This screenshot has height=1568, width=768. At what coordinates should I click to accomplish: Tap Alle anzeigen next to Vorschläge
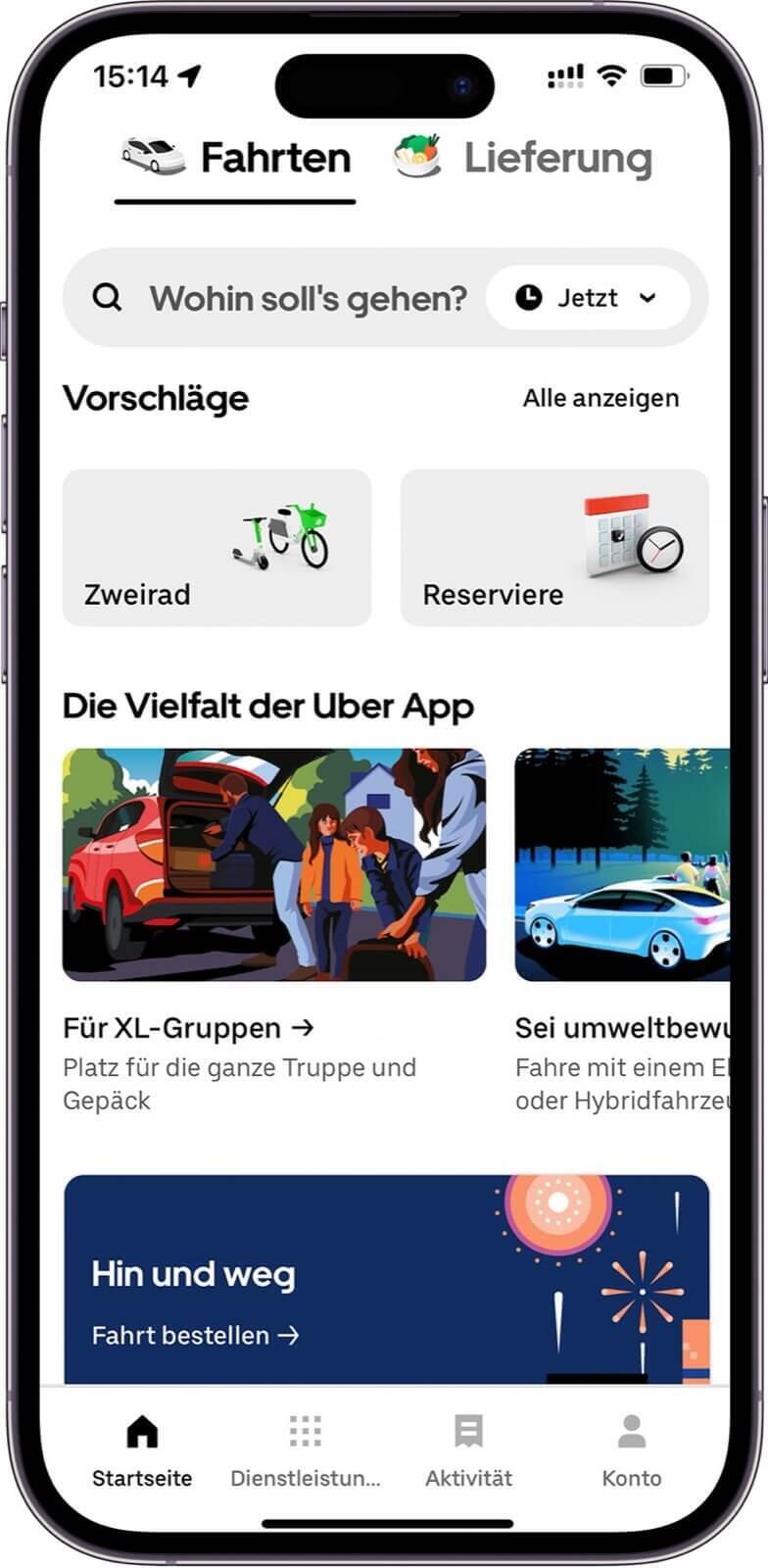(600, 398)
